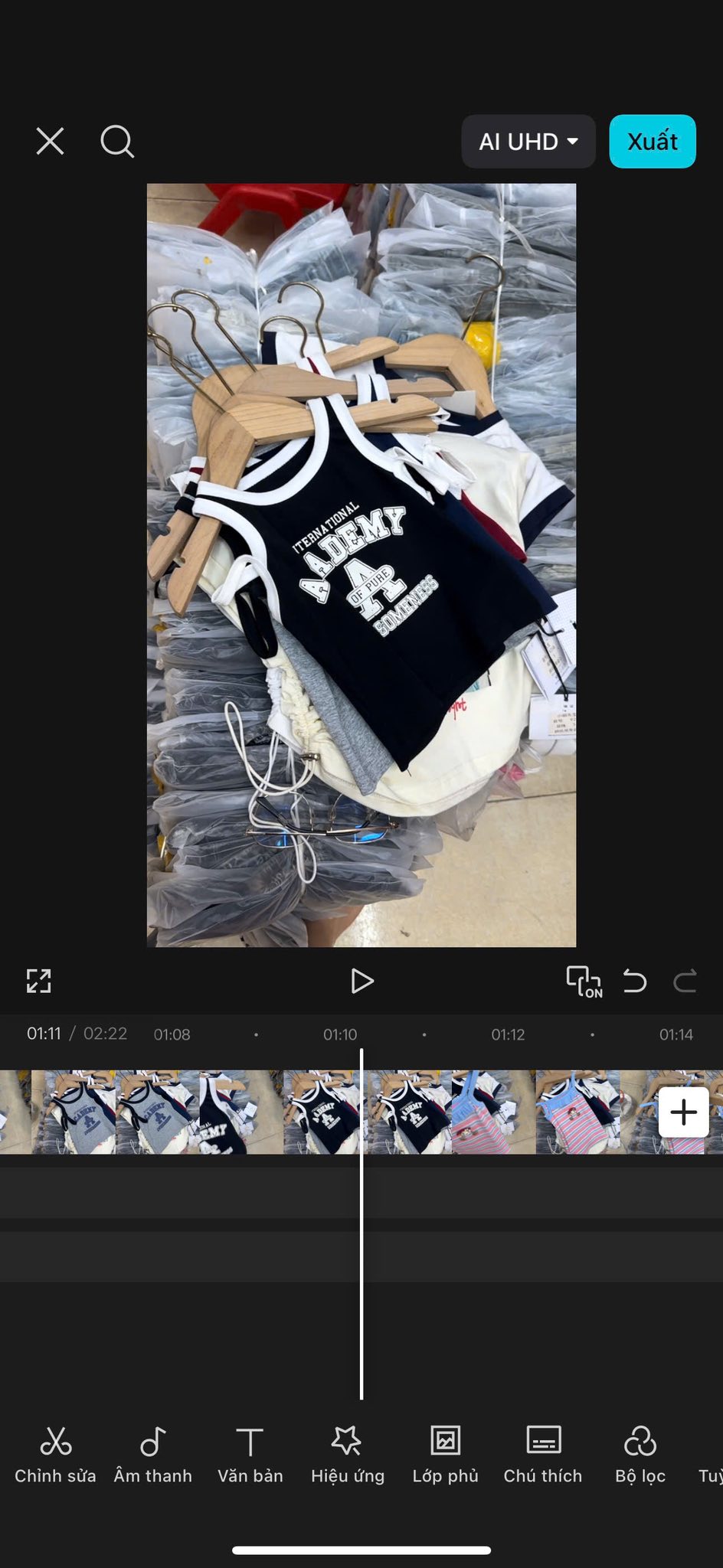The image size is (723, 1568).
Task: Toggle the ON clip linking icon
Action: (x=584, y=981)
